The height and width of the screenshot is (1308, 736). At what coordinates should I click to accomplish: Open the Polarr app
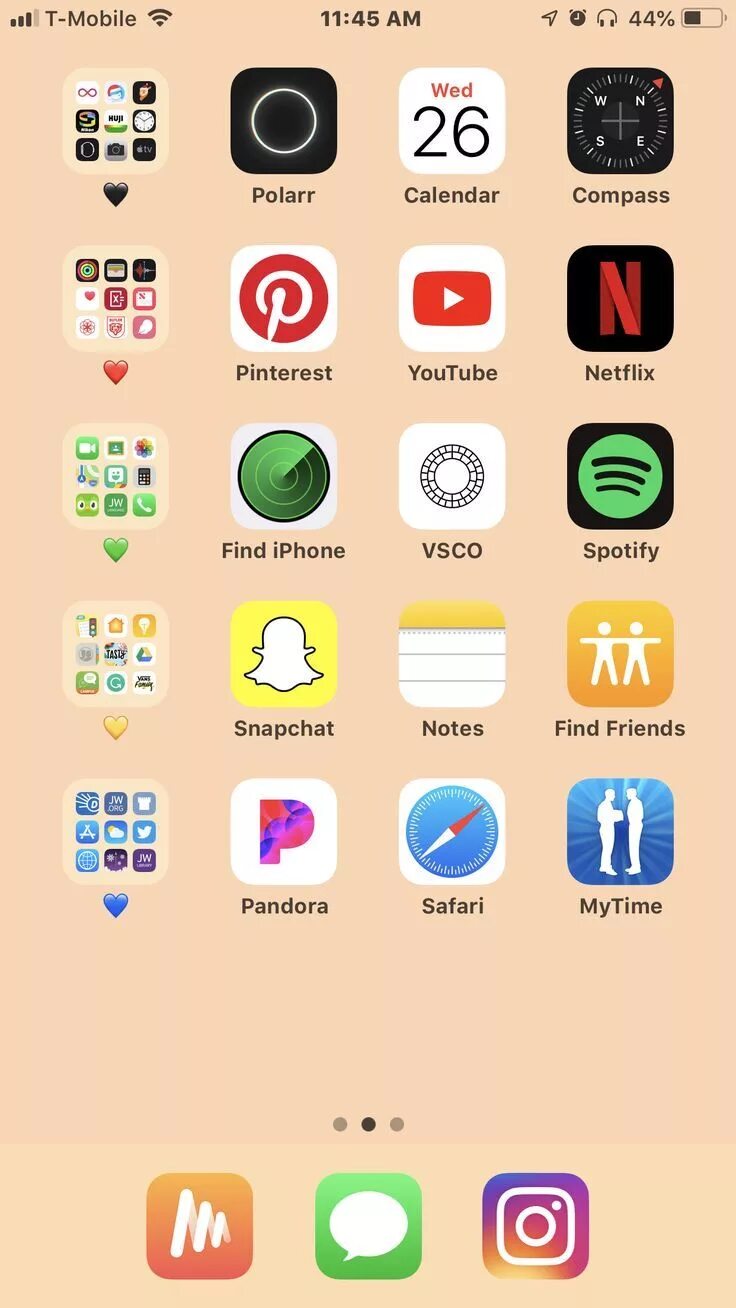tap(284, 121)
